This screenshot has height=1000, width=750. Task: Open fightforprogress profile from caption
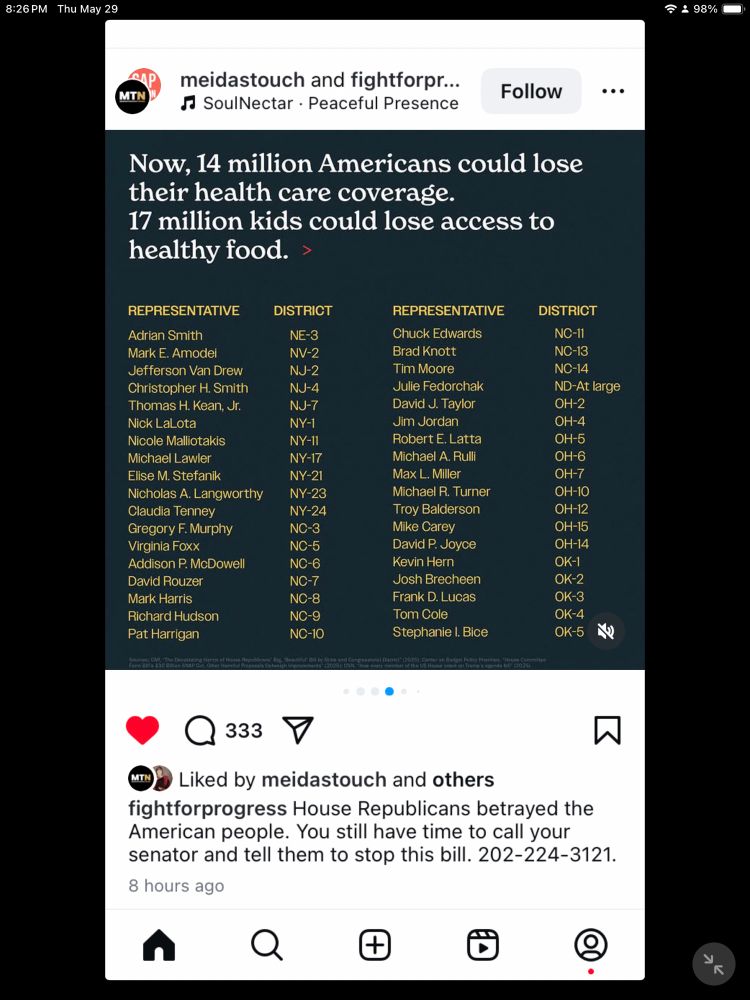click(207, 808)
